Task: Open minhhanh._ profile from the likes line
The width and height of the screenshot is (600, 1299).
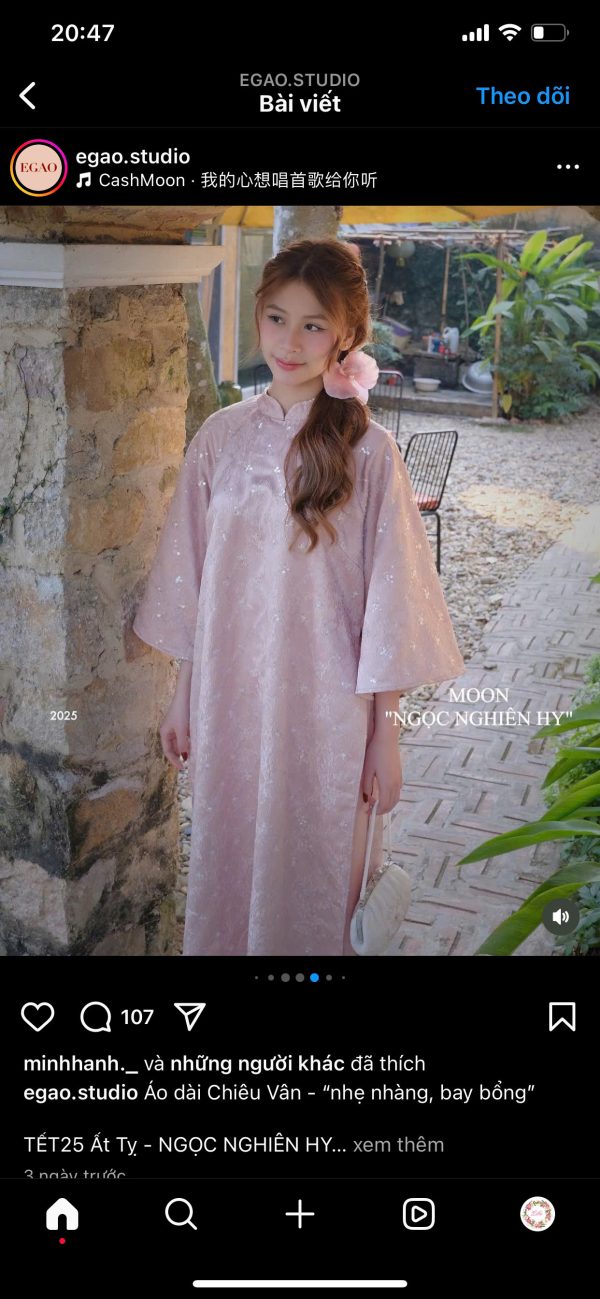Action: point(81,1063)
